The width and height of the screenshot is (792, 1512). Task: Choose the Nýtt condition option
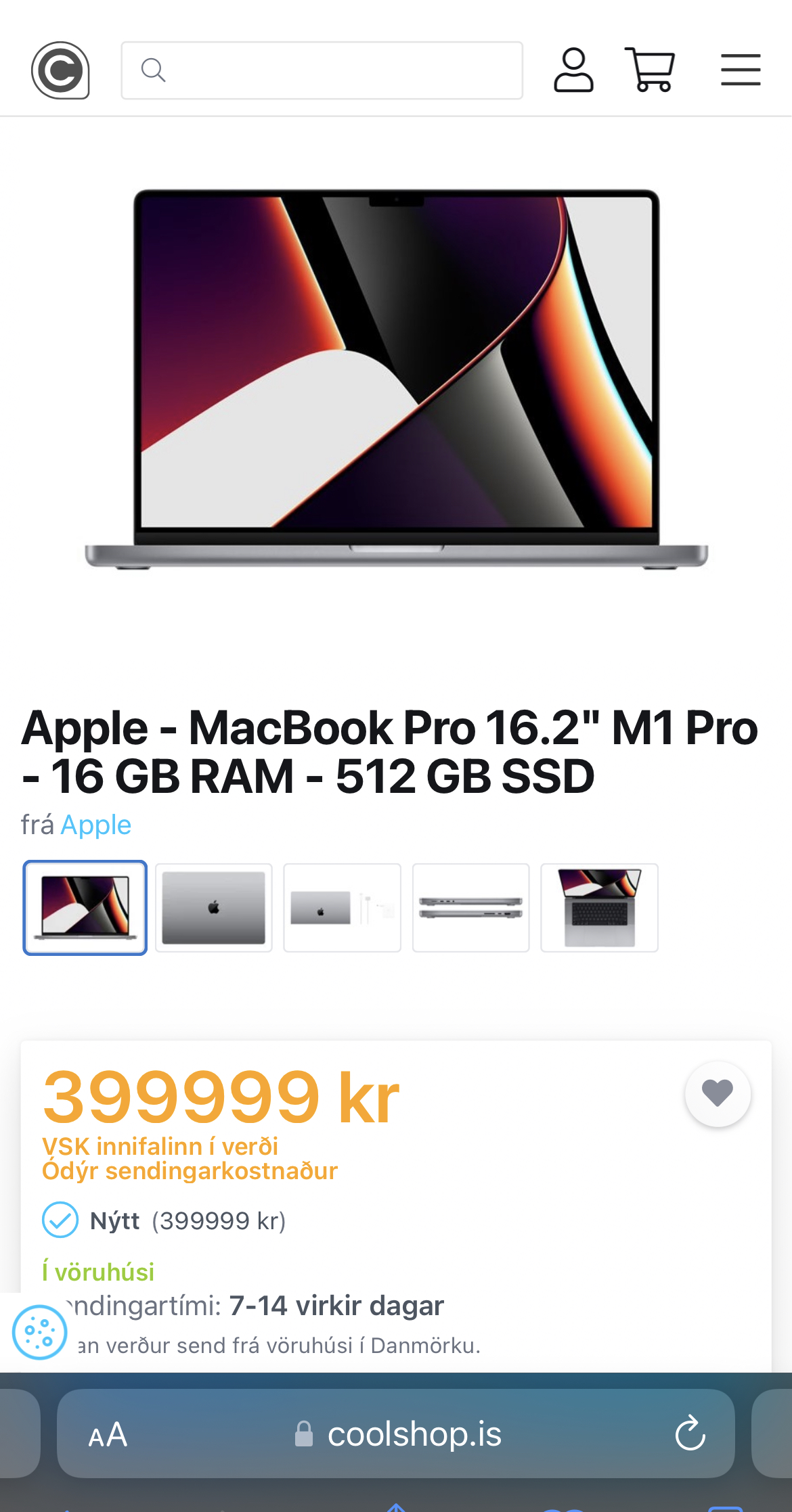[60, 1220]
